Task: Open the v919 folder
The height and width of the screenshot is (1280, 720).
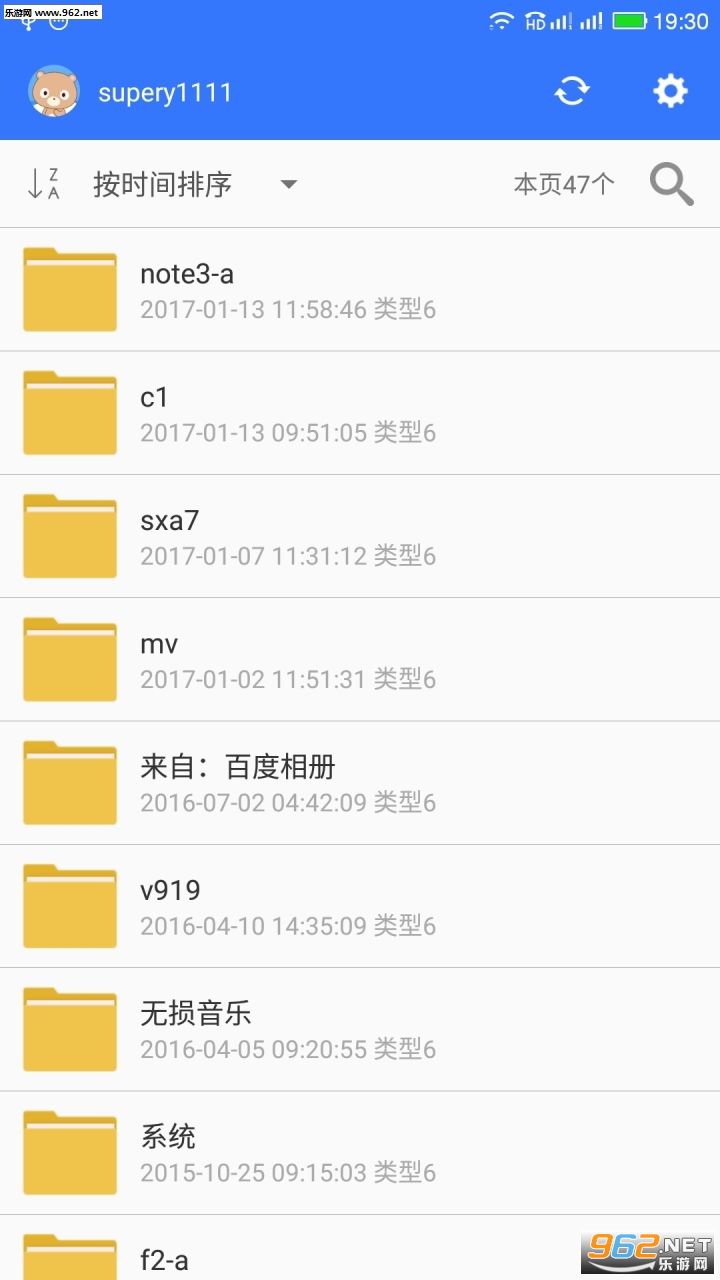Action: click(360, 906)
